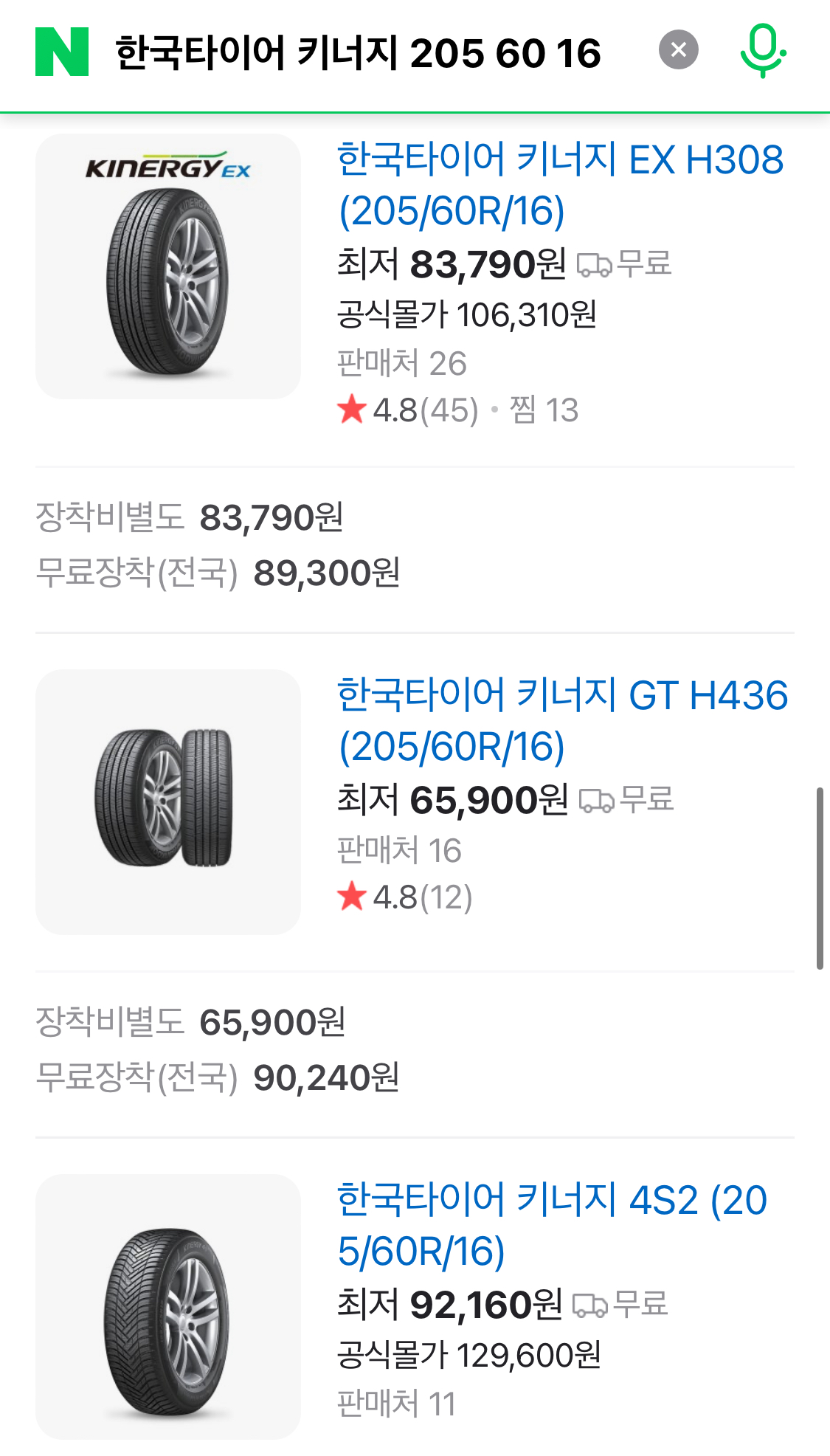The image size is (830, 1456).
Task: Select 무료장착(전국) 89,300원 option
Action: (x=218, y=573)
